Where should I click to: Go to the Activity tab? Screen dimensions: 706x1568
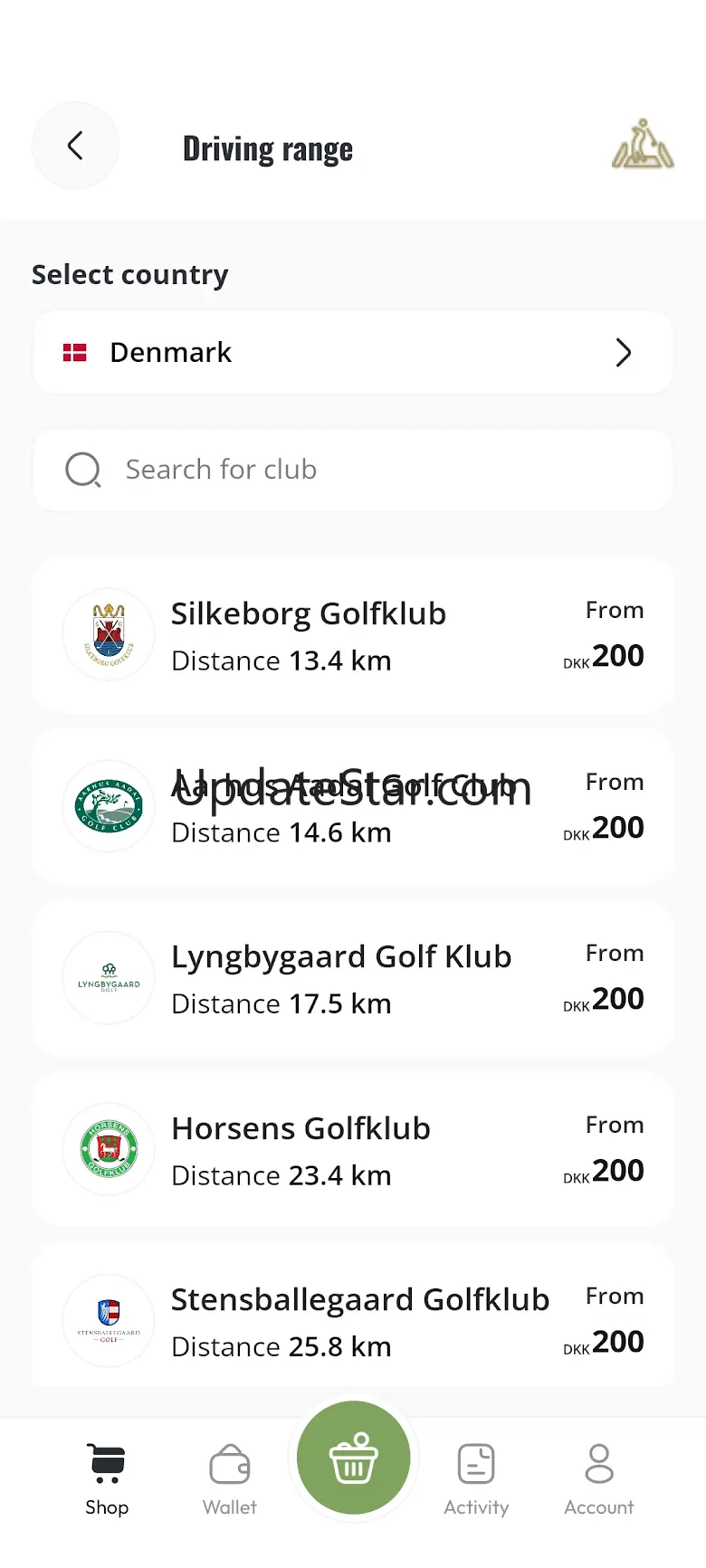tap(476, 1478)
